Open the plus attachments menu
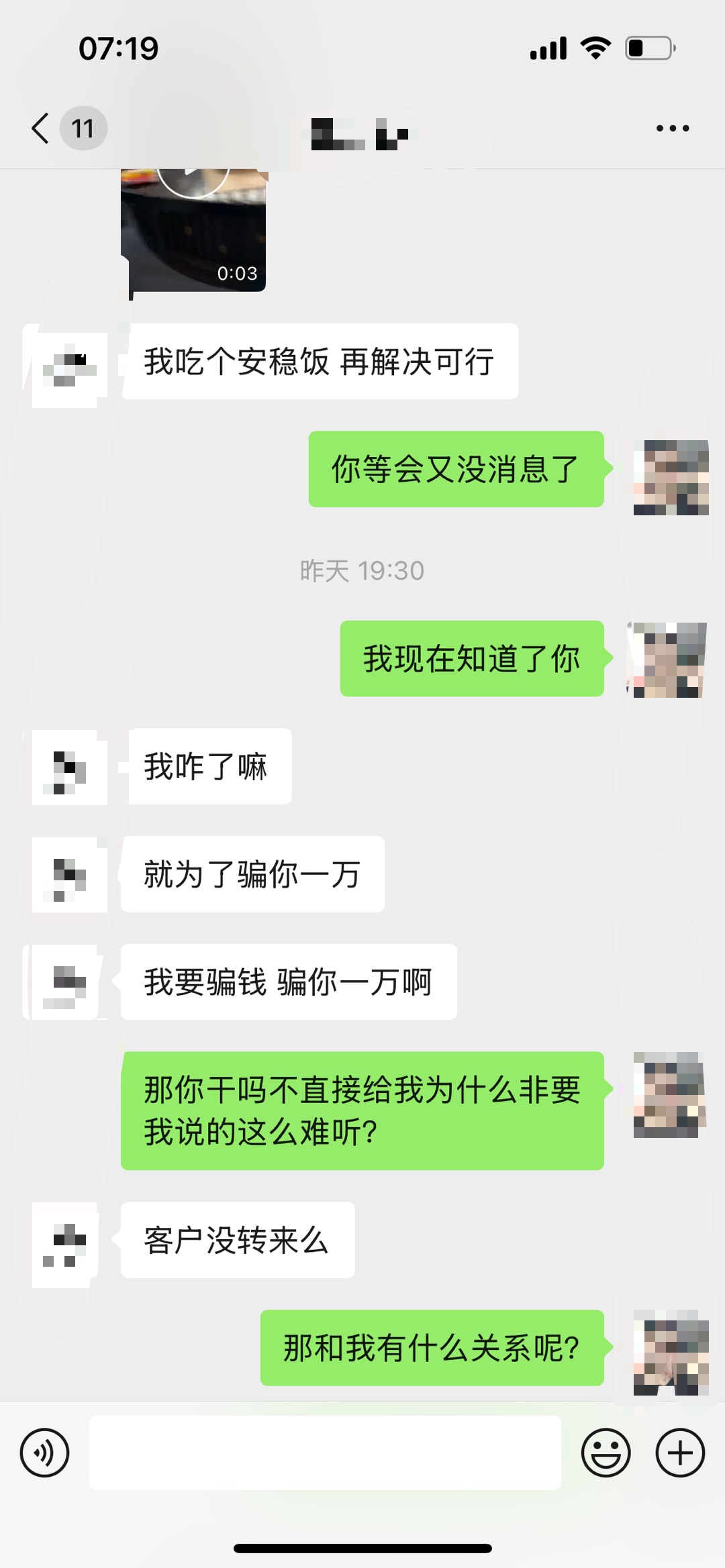Image resolution: width=725 pixels, height=1568 pixels. point(680,1453)
